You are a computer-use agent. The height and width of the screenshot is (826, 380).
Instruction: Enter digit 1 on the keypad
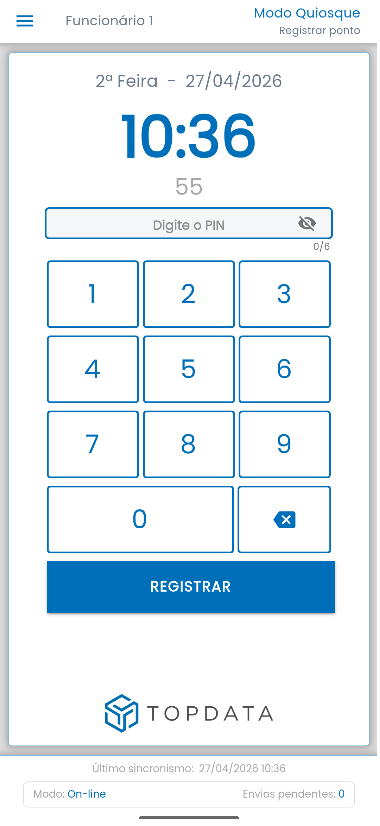pyautogui.click(x=93, y=294)
